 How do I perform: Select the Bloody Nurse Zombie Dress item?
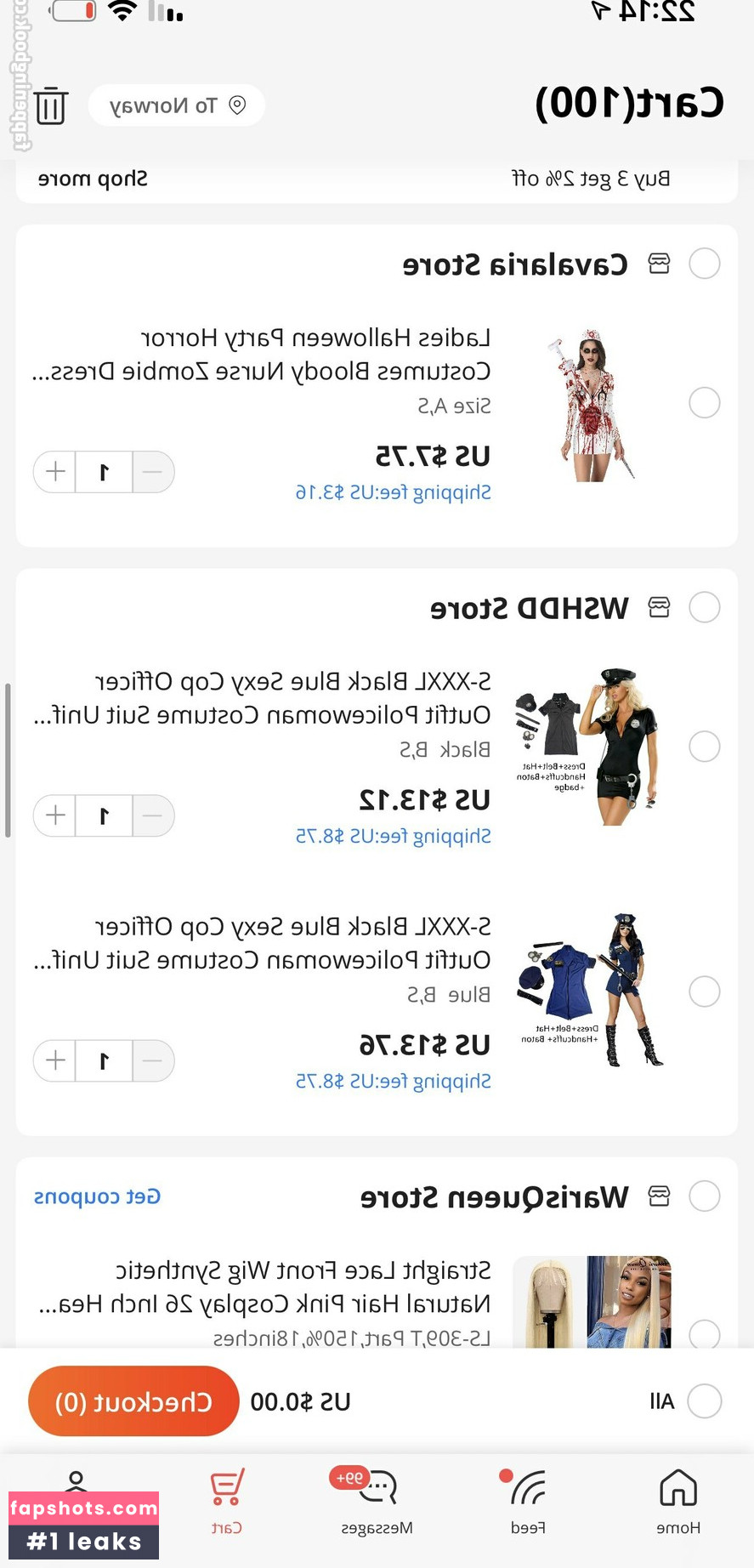(705, 402)
